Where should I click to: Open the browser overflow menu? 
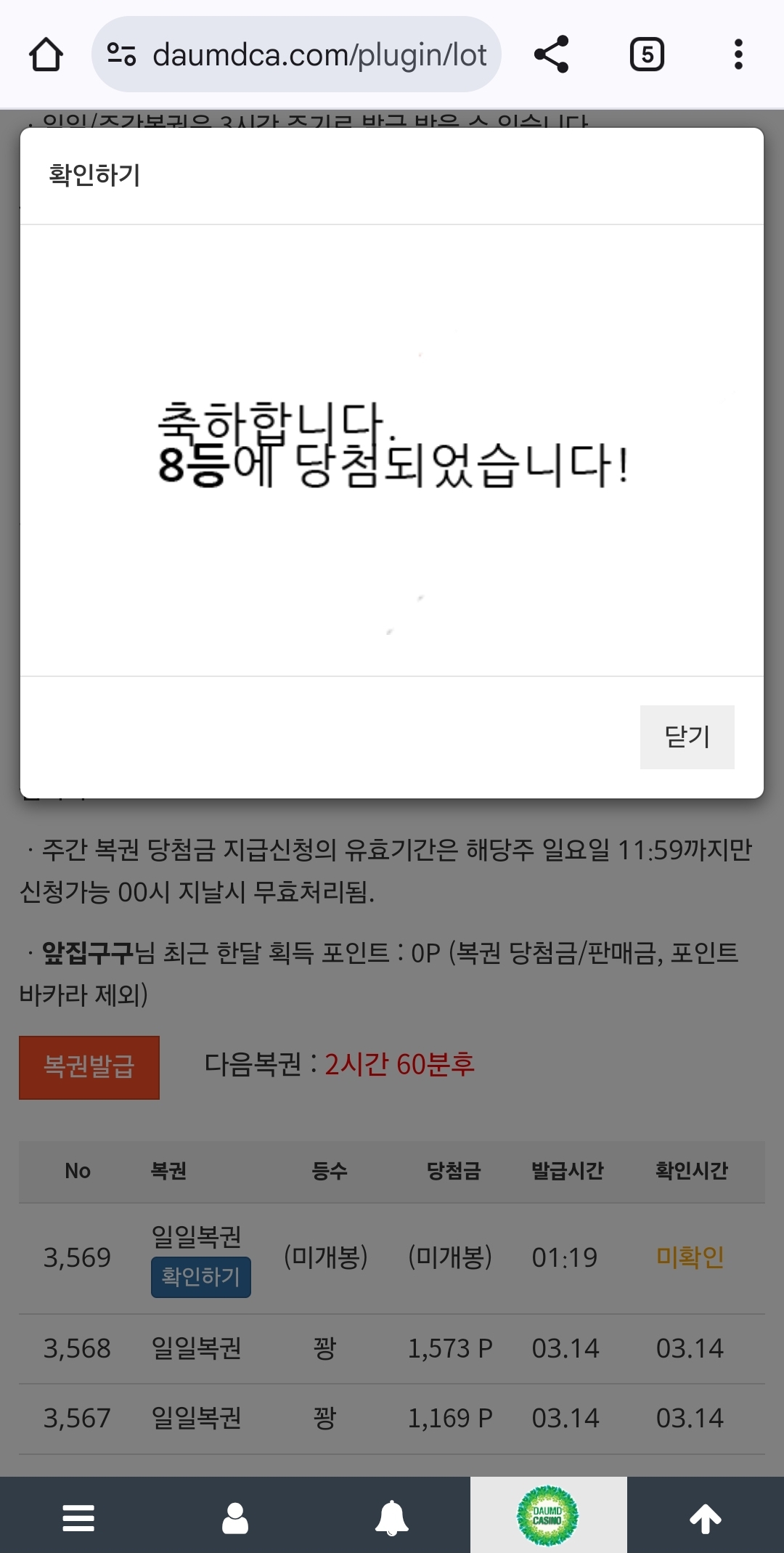pyautogui.click(x=738, y=54)
